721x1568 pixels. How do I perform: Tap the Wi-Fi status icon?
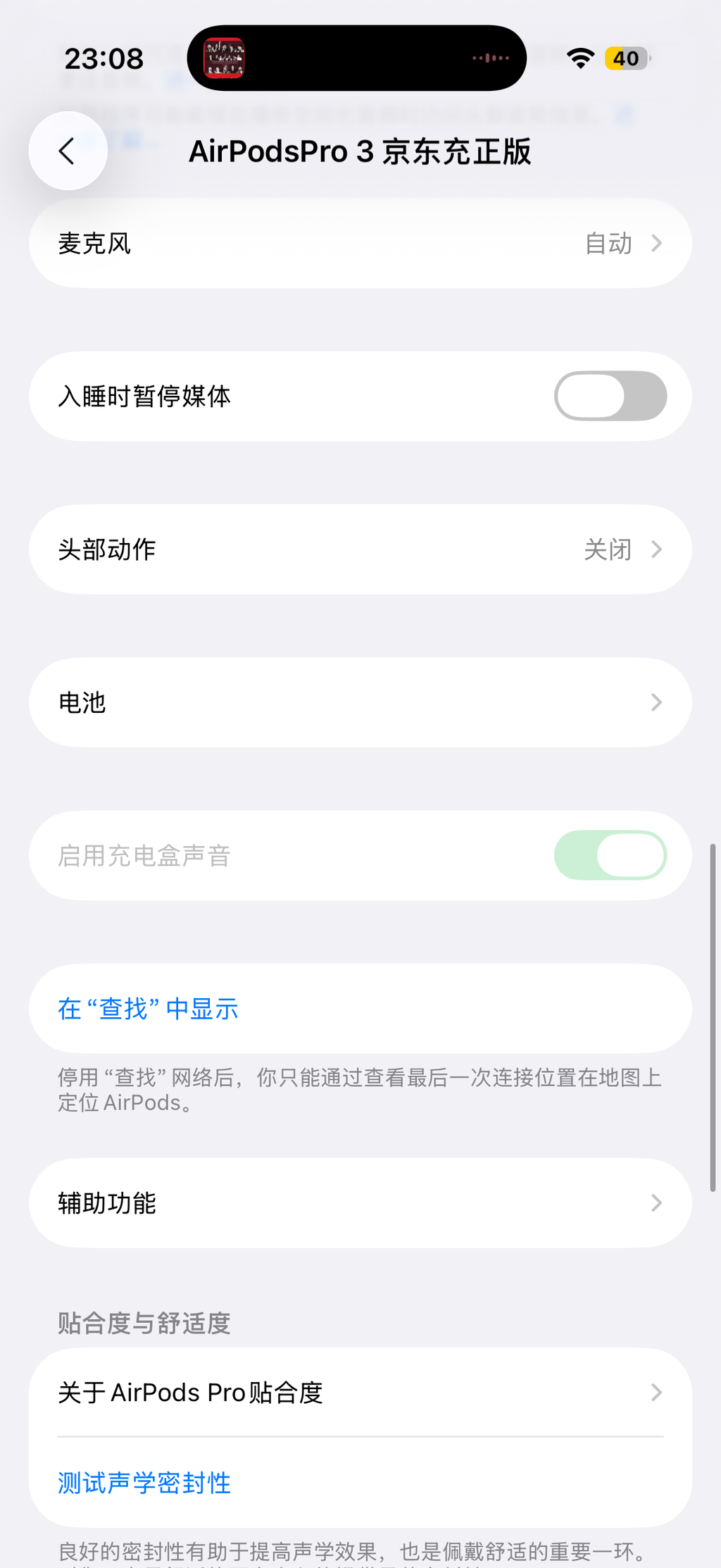point(579,59)
